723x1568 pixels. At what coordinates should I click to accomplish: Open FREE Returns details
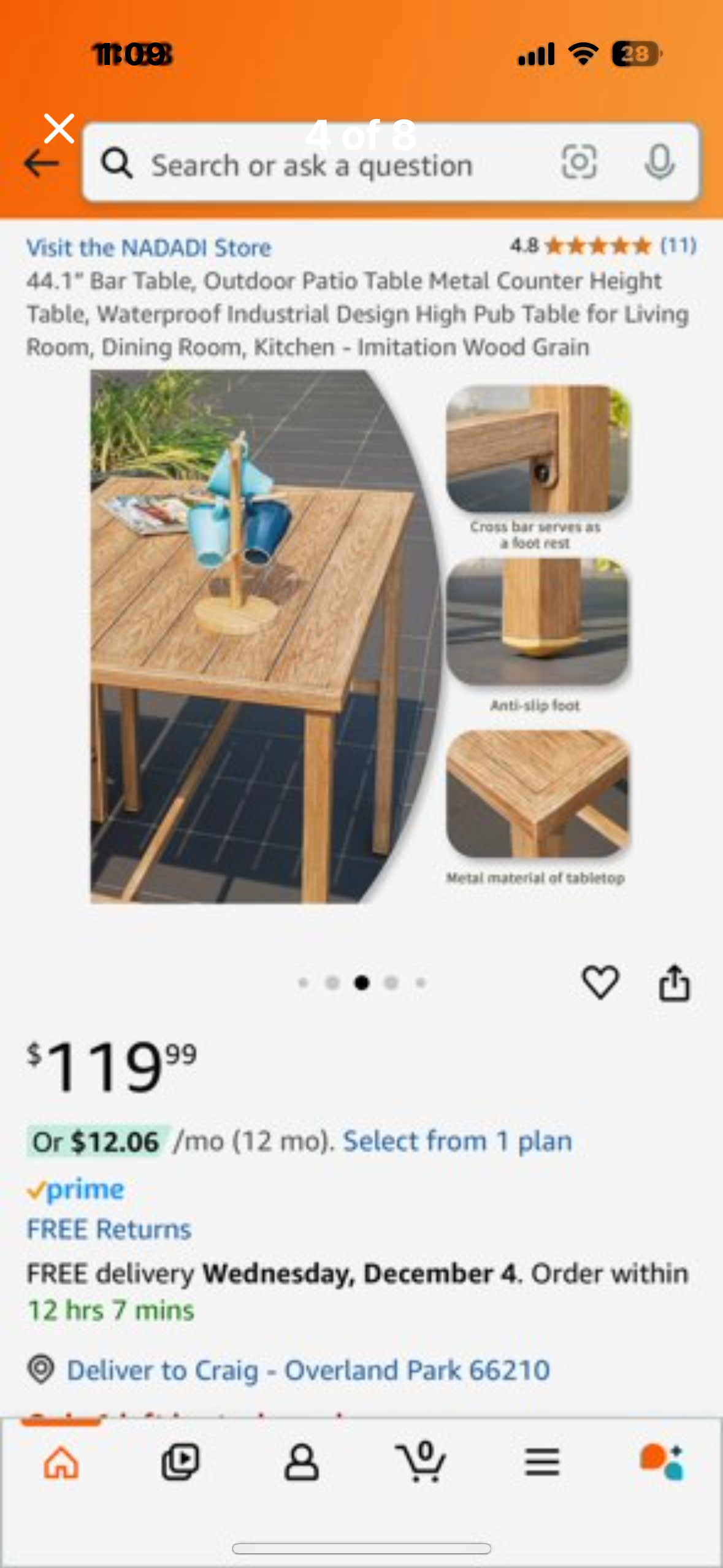click(109, 1229)
